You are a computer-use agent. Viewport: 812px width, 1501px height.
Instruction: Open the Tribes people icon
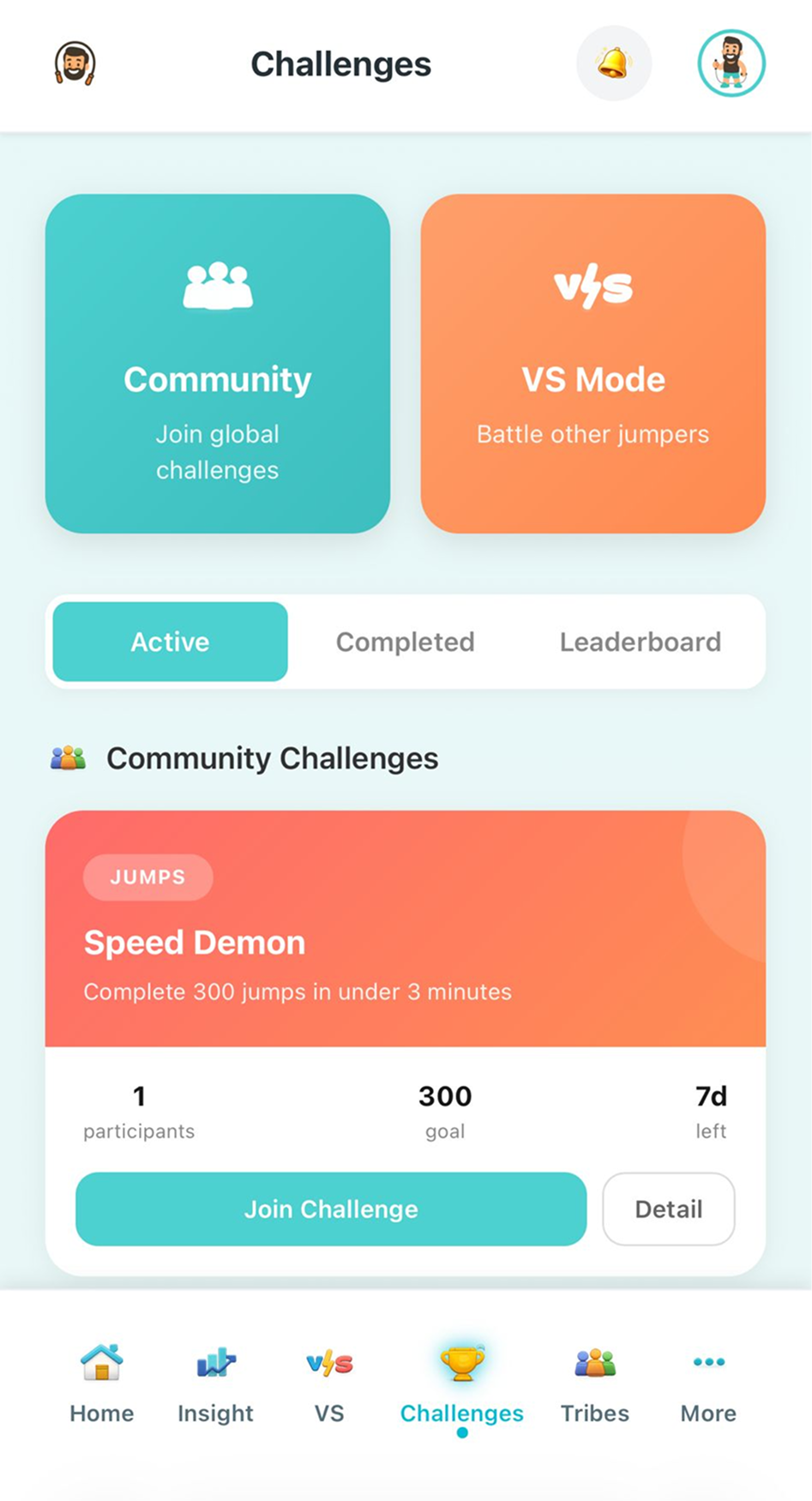(594, 1363)
